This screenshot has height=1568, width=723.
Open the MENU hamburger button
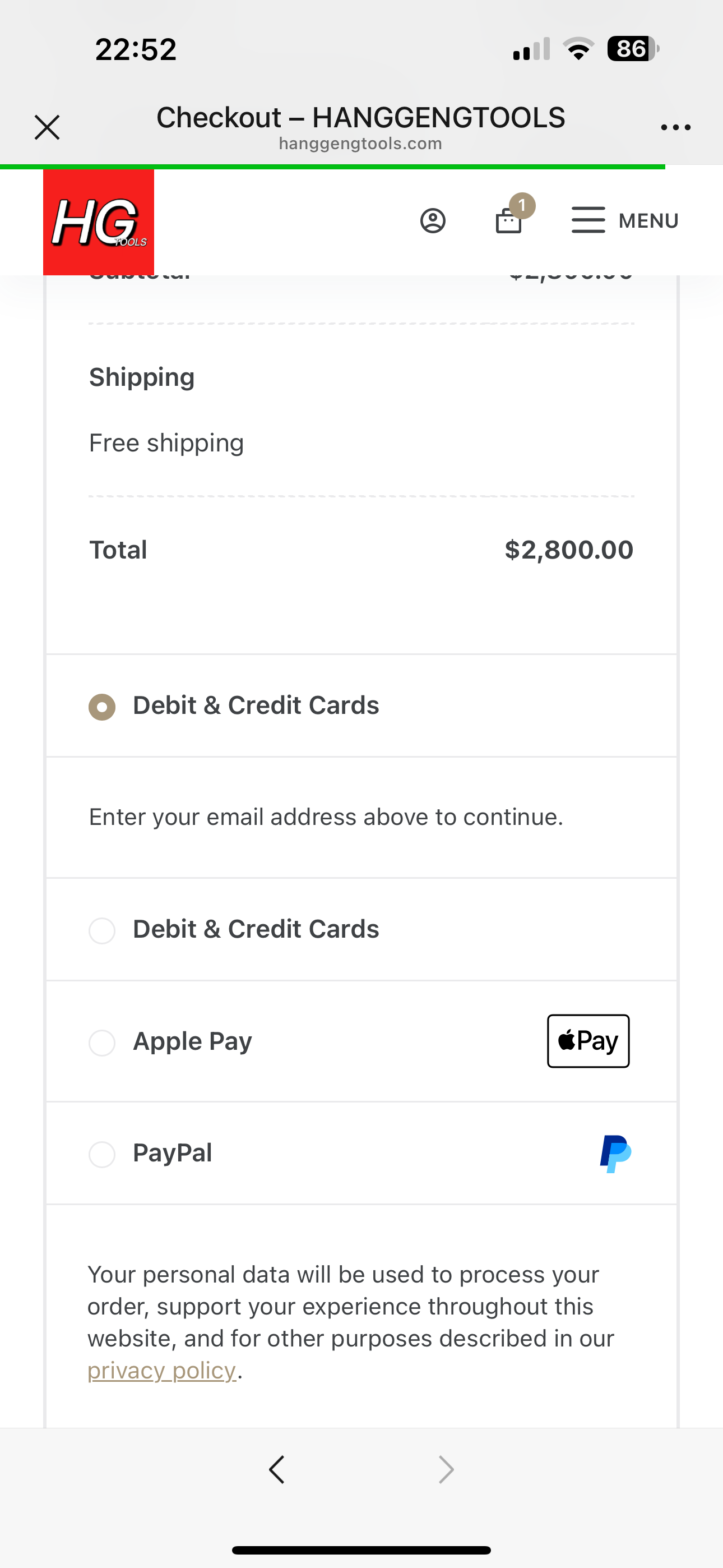pyautogui.click(x=625, y=220)
